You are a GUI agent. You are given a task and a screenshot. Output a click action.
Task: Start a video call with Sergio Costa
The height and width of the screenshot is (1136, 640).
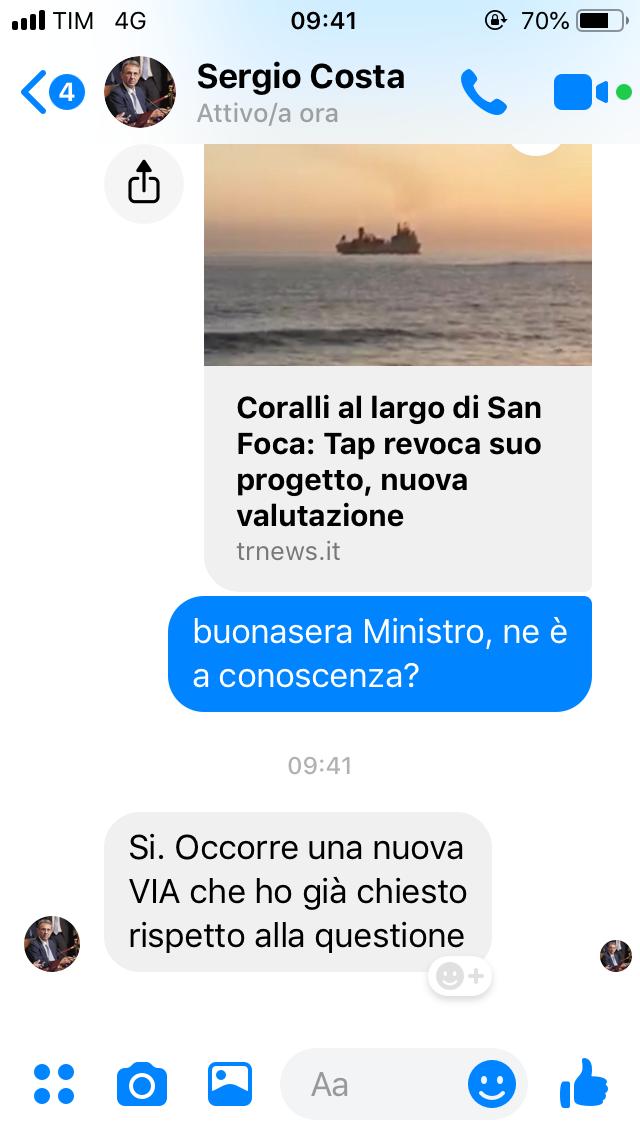coord(581,93)
